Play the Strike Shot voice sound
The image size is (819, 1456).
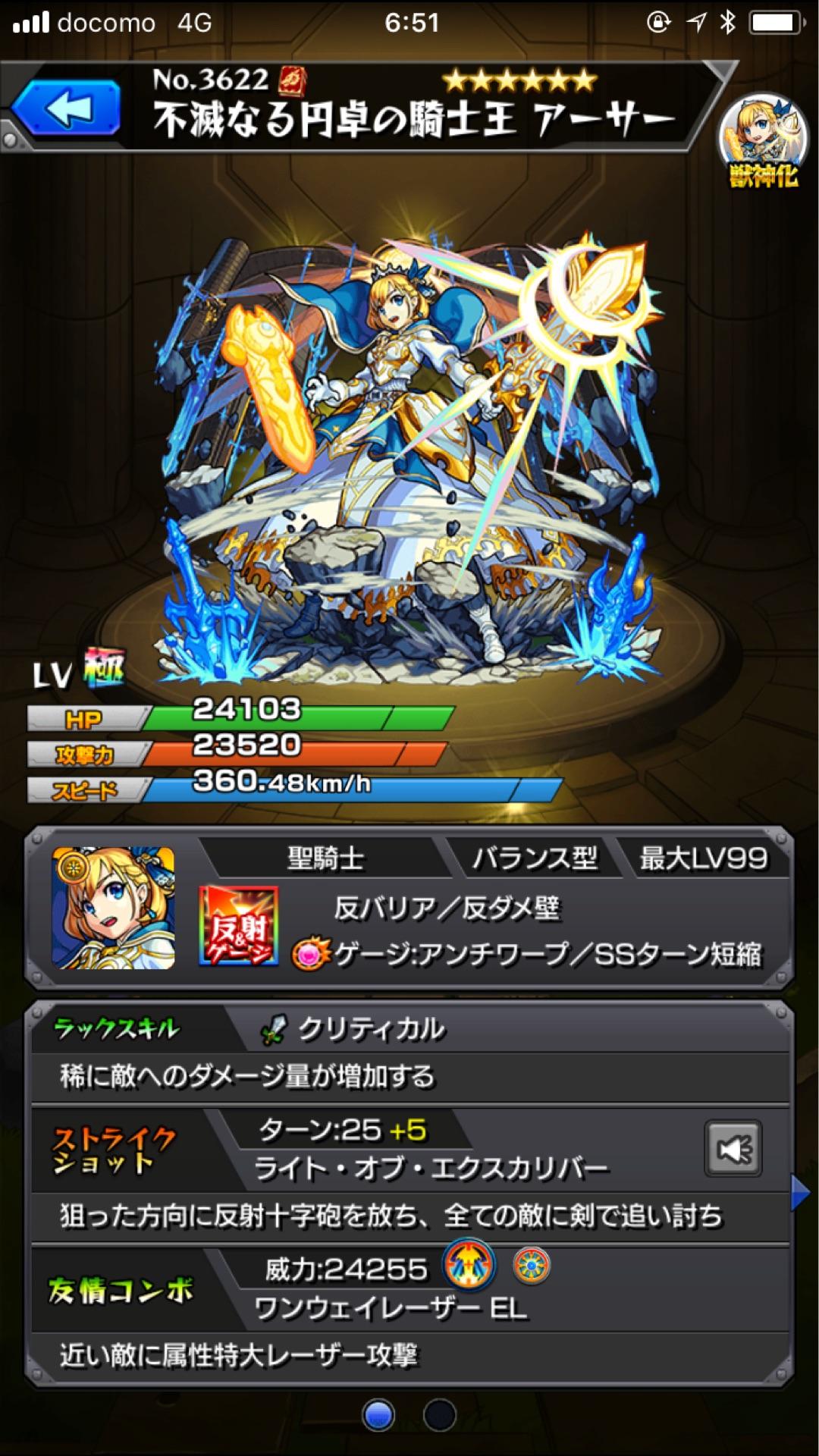point(733,1150)
